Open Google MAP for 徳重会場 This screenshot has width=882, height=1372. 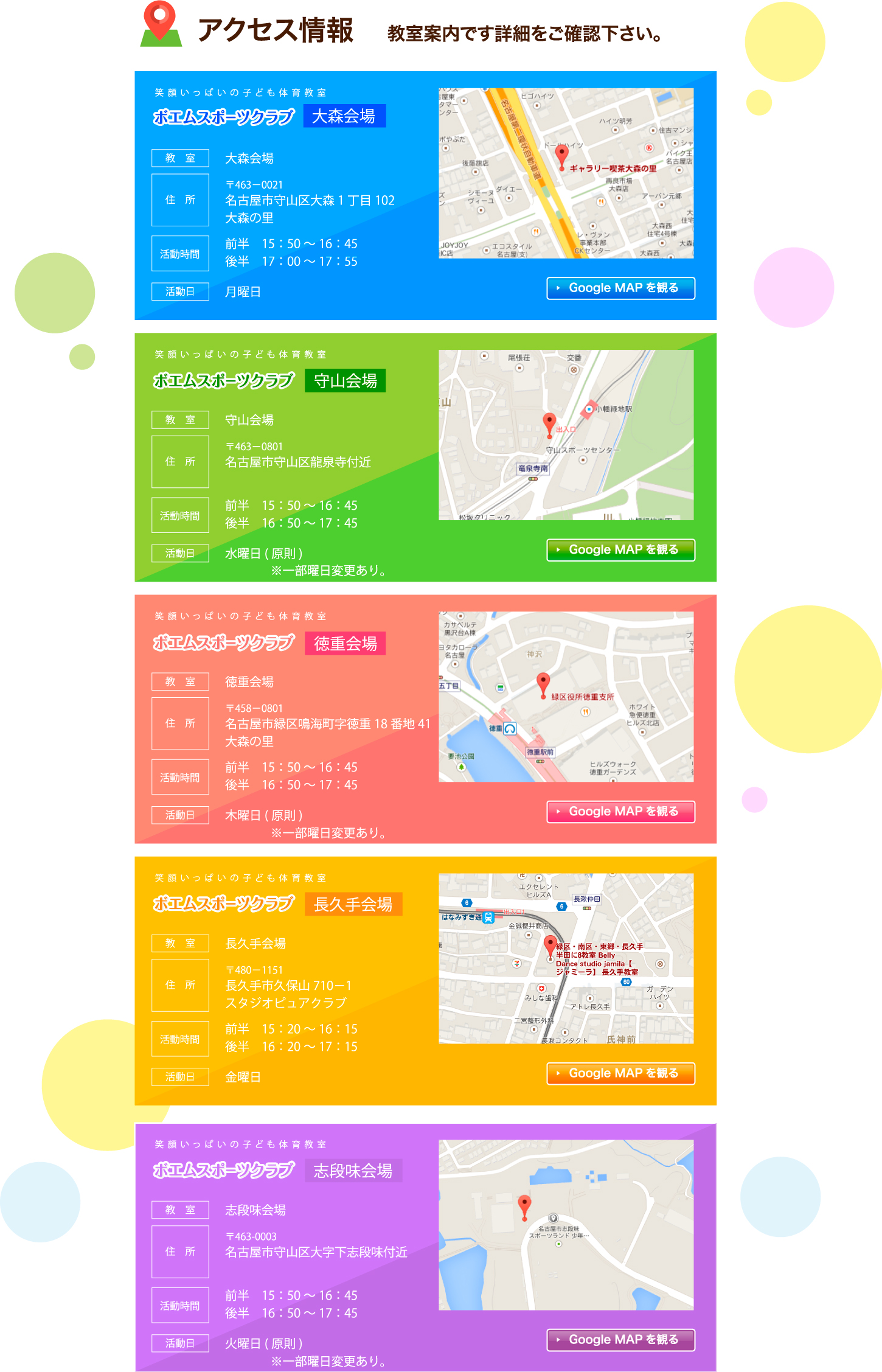[620, 811]
